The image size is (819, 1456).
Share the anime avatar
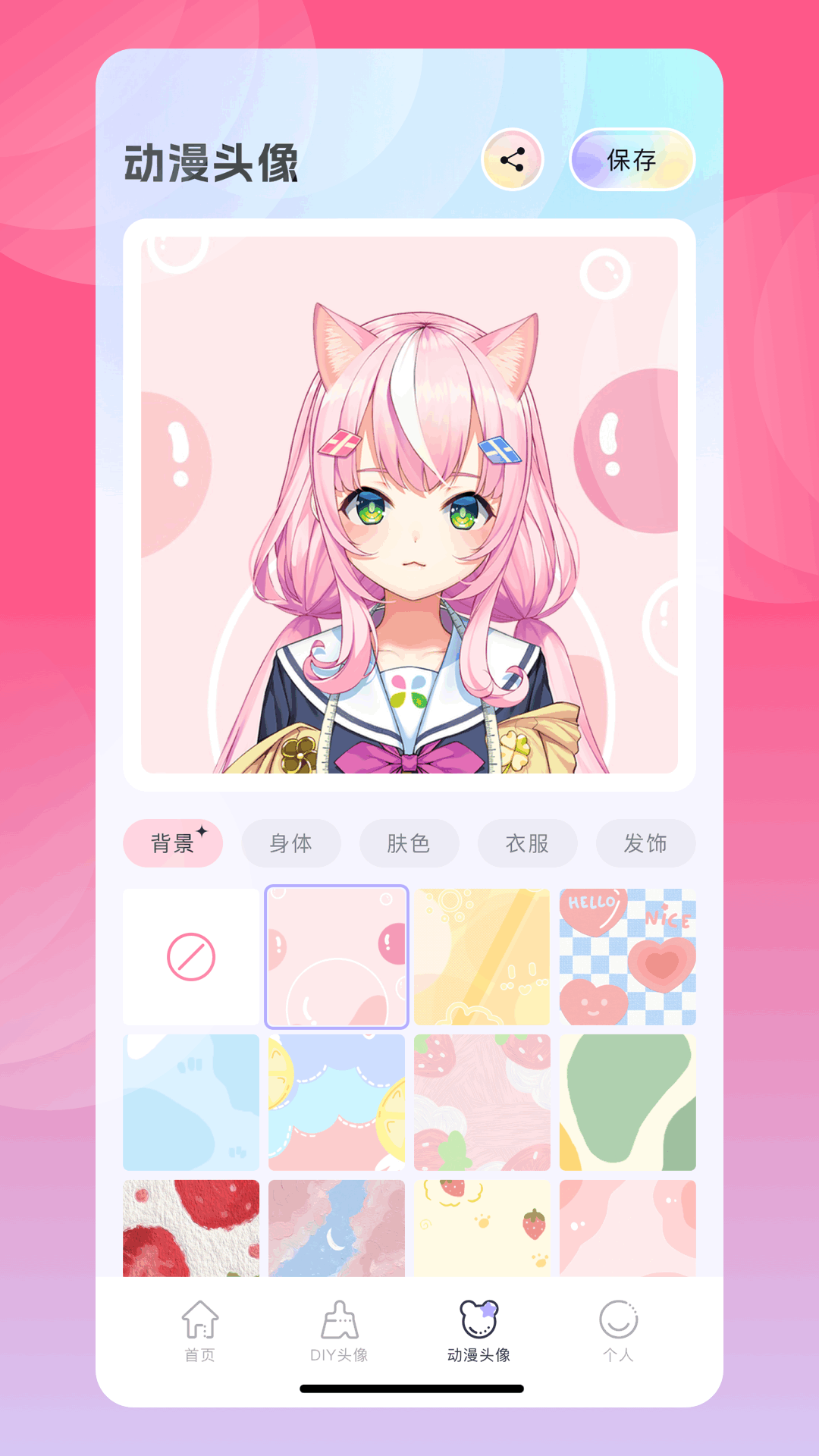click(513, 160)
